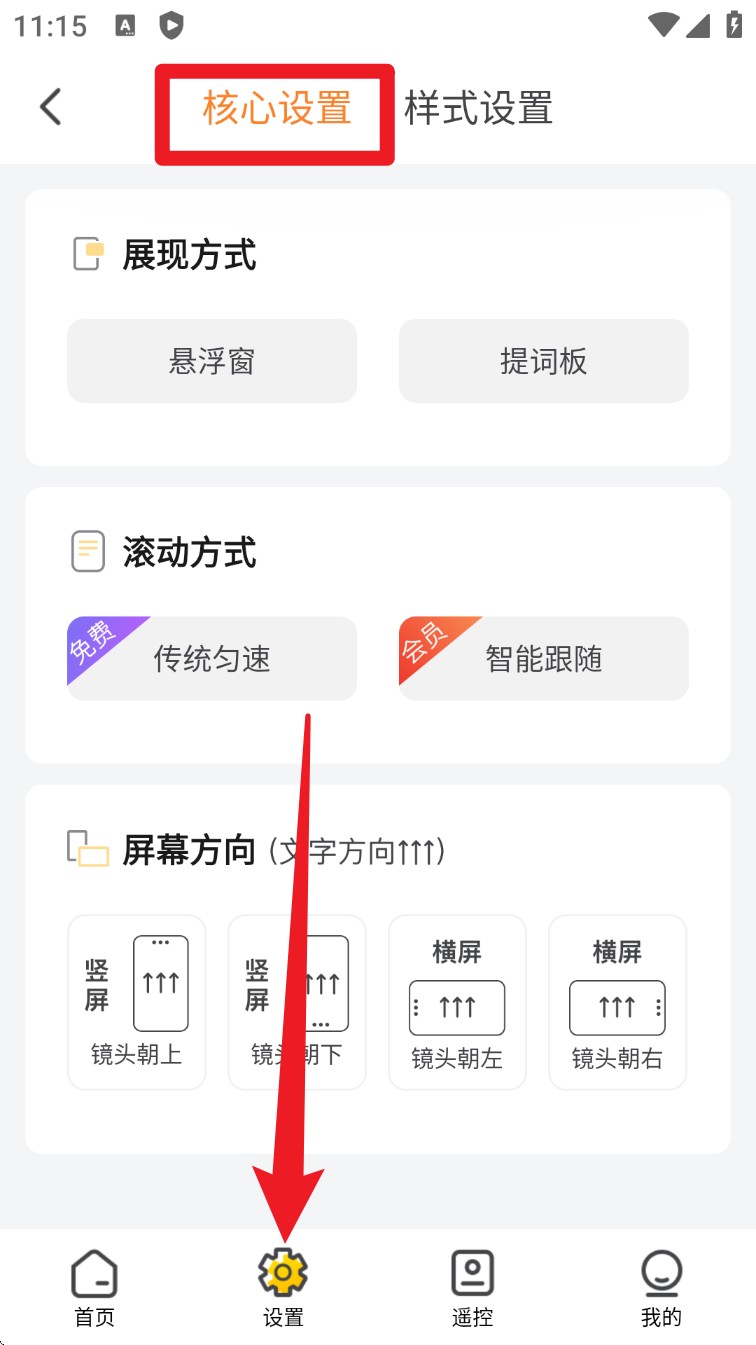Click the 设置 settings gear icon

(x=284, y=1274)
